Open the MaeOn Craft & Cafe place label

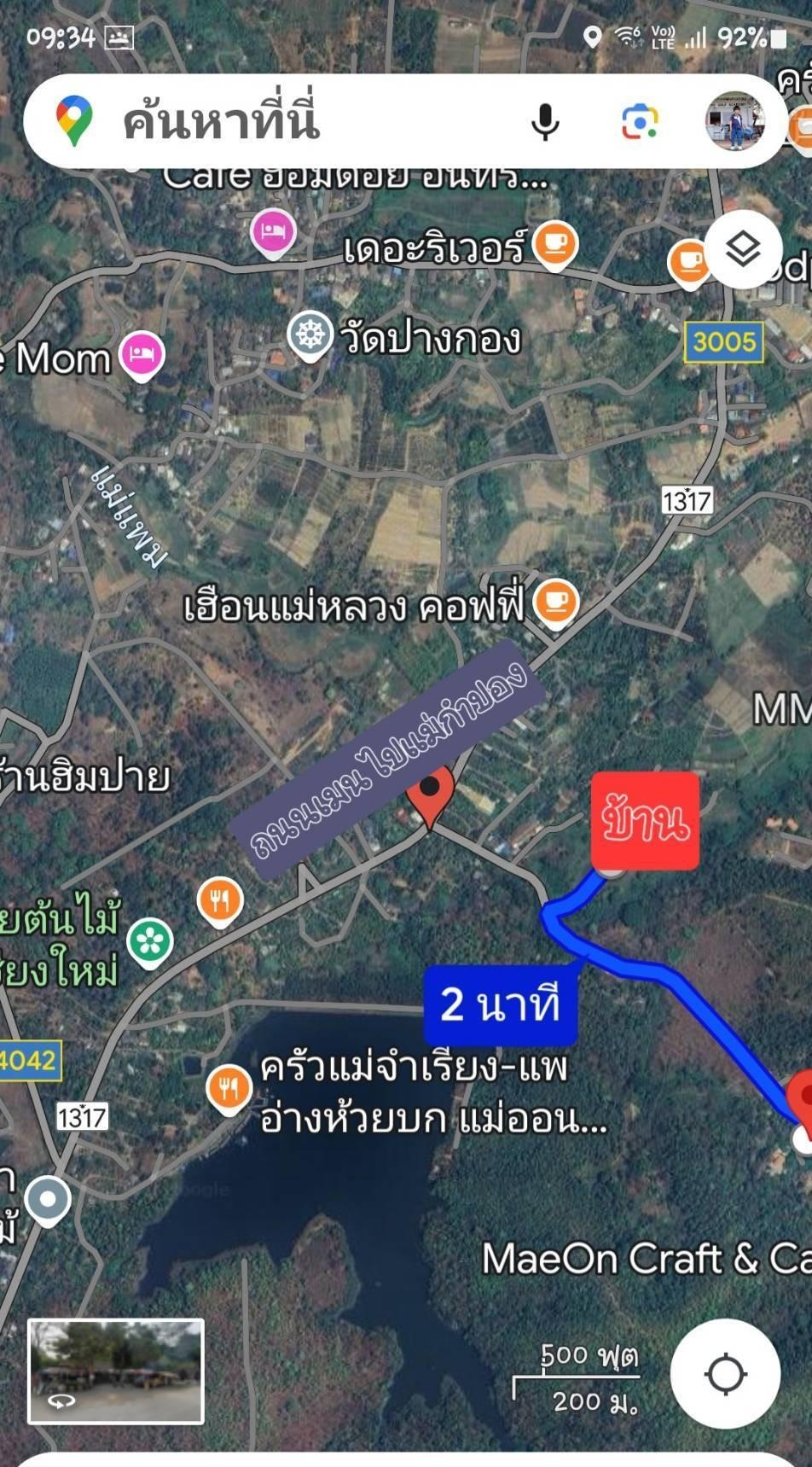(x=646, y=1259)
